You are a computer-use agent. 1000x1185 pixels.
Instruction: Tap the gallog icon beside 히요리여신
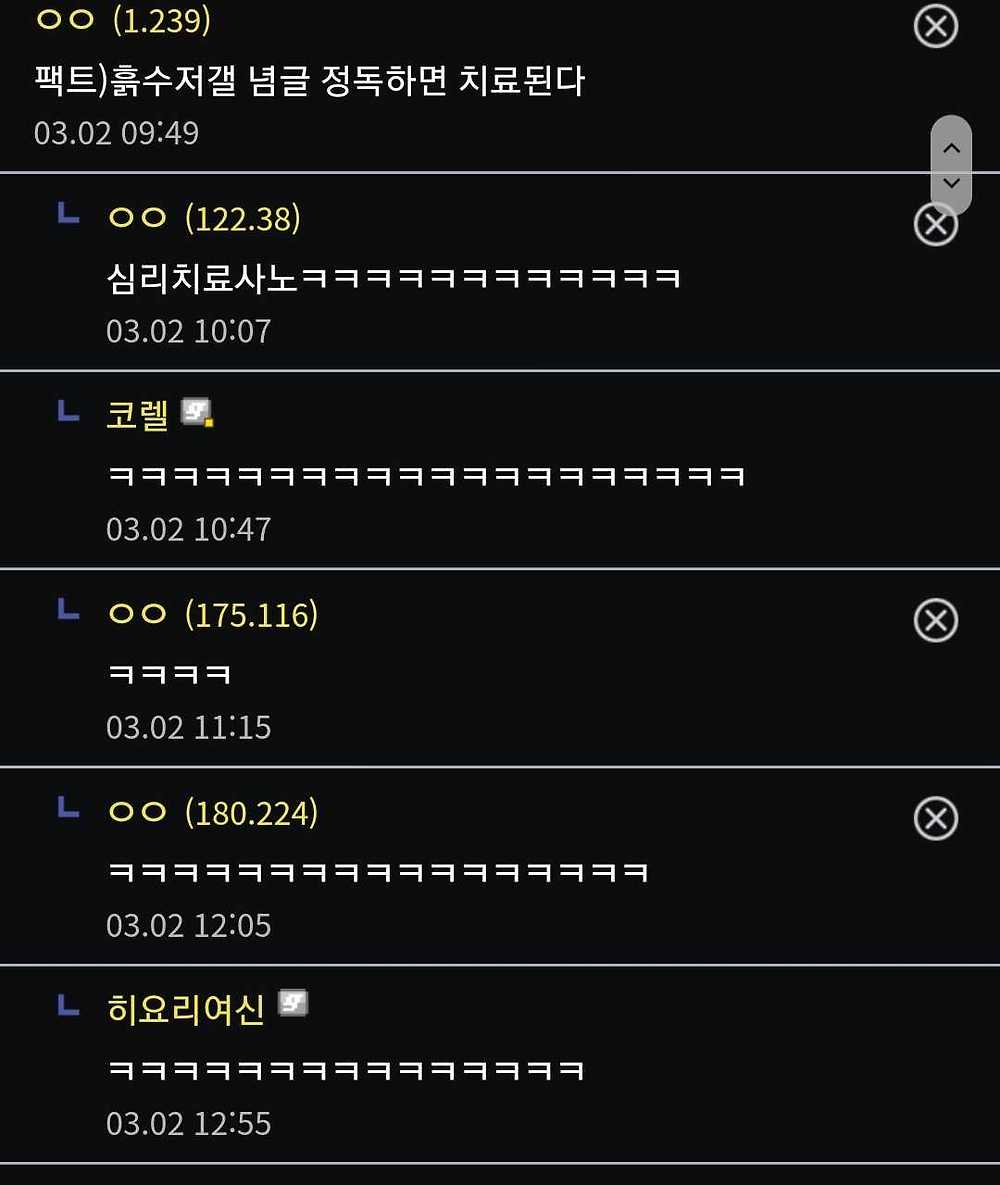pos(292,1003)
